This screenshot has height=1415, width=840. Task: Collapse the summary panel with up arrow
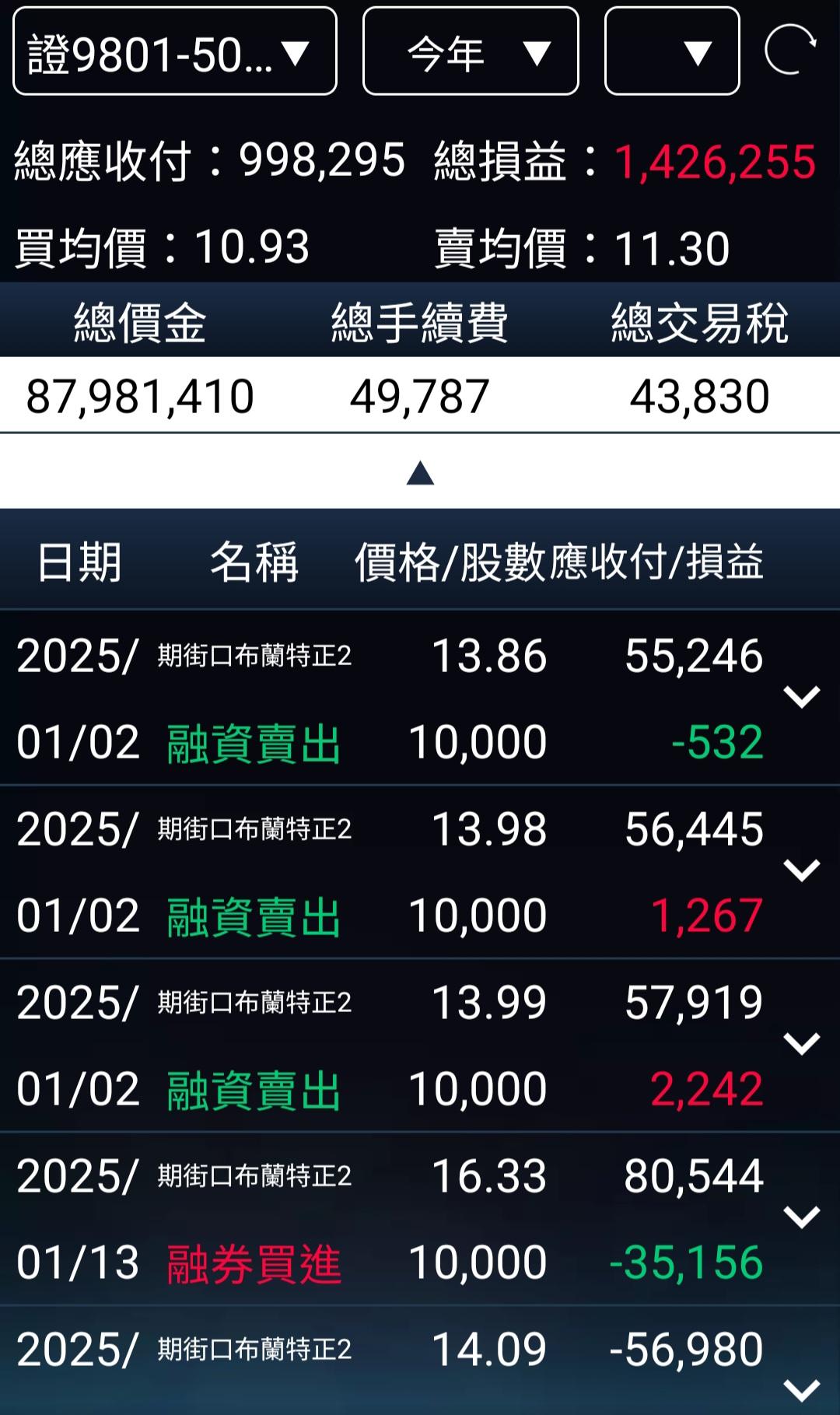(420, 472)
